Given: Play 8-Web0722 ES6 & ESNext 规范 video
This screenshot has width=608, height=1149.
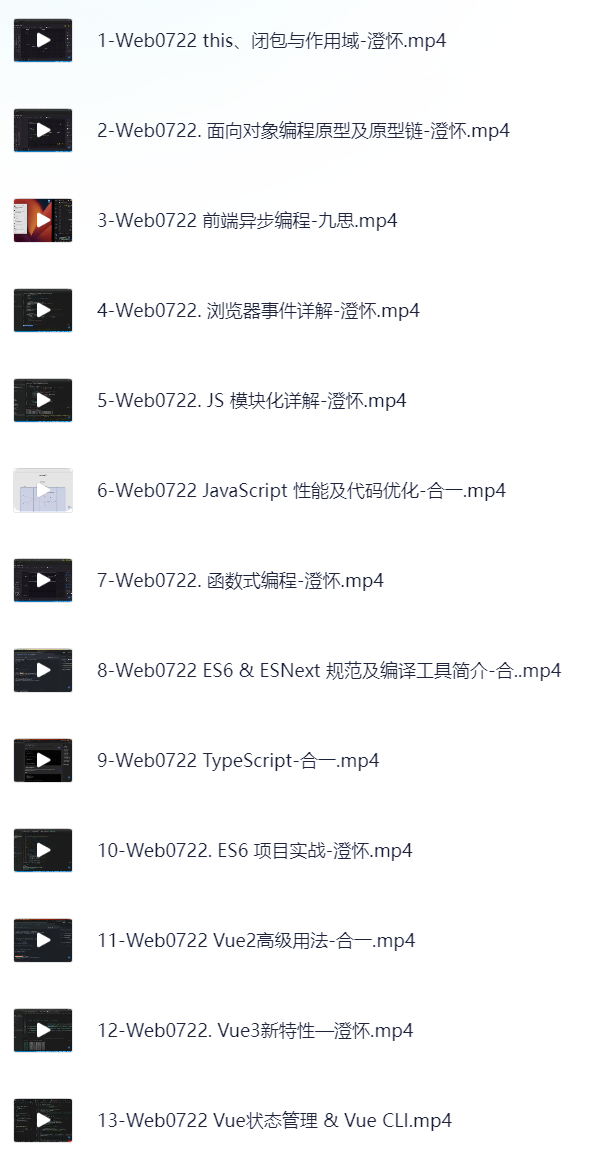Looking at the screenshot, I should click(x=43, y=670).
